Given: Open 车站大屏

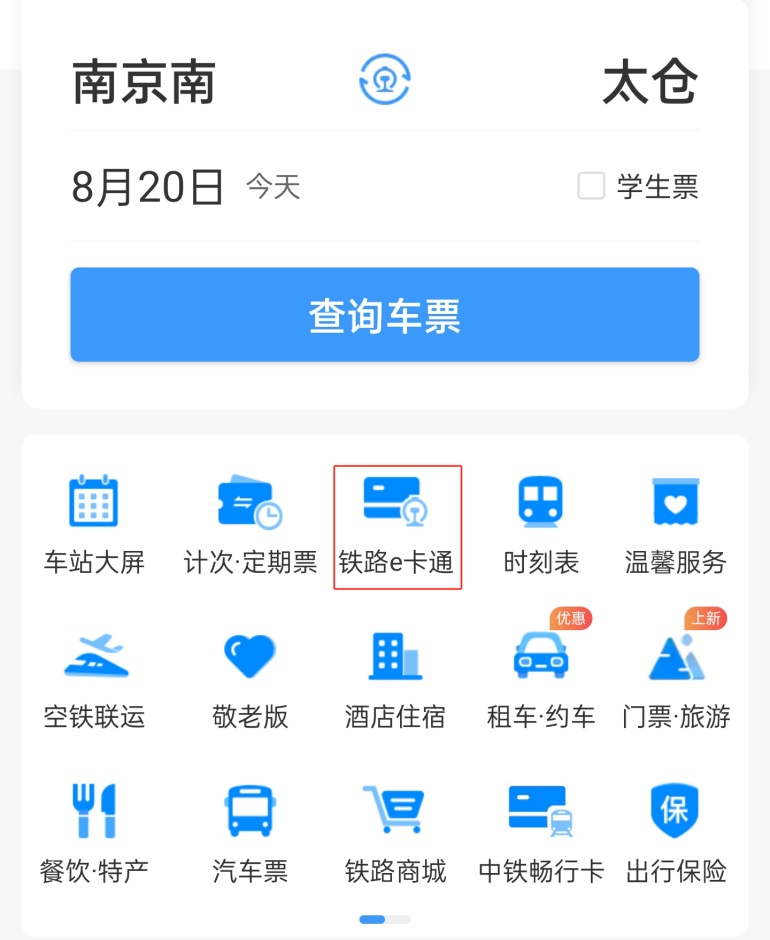Looking at the screenshot, I should tap(94, 524).
